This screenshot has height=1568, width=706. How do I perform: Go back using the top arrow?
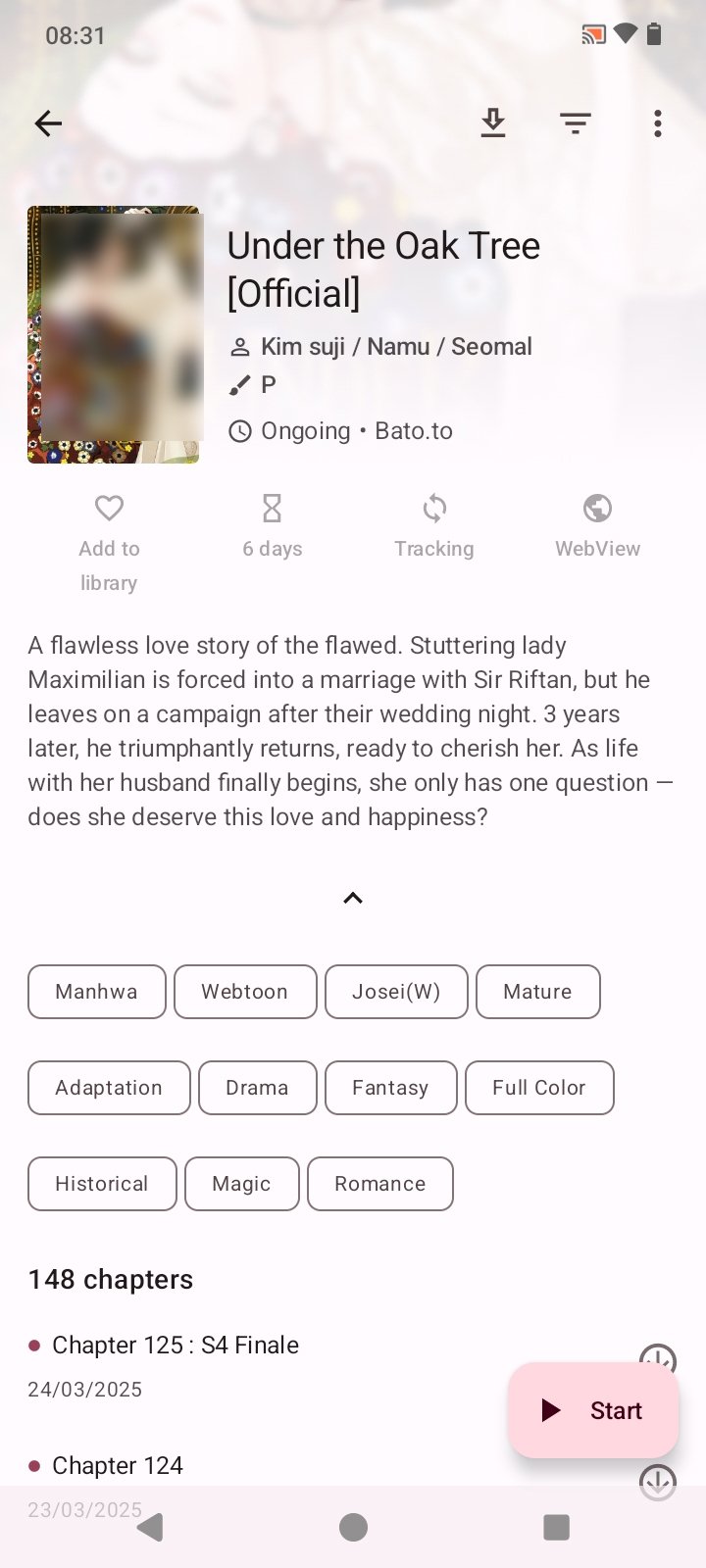click(x=48, y=123)
